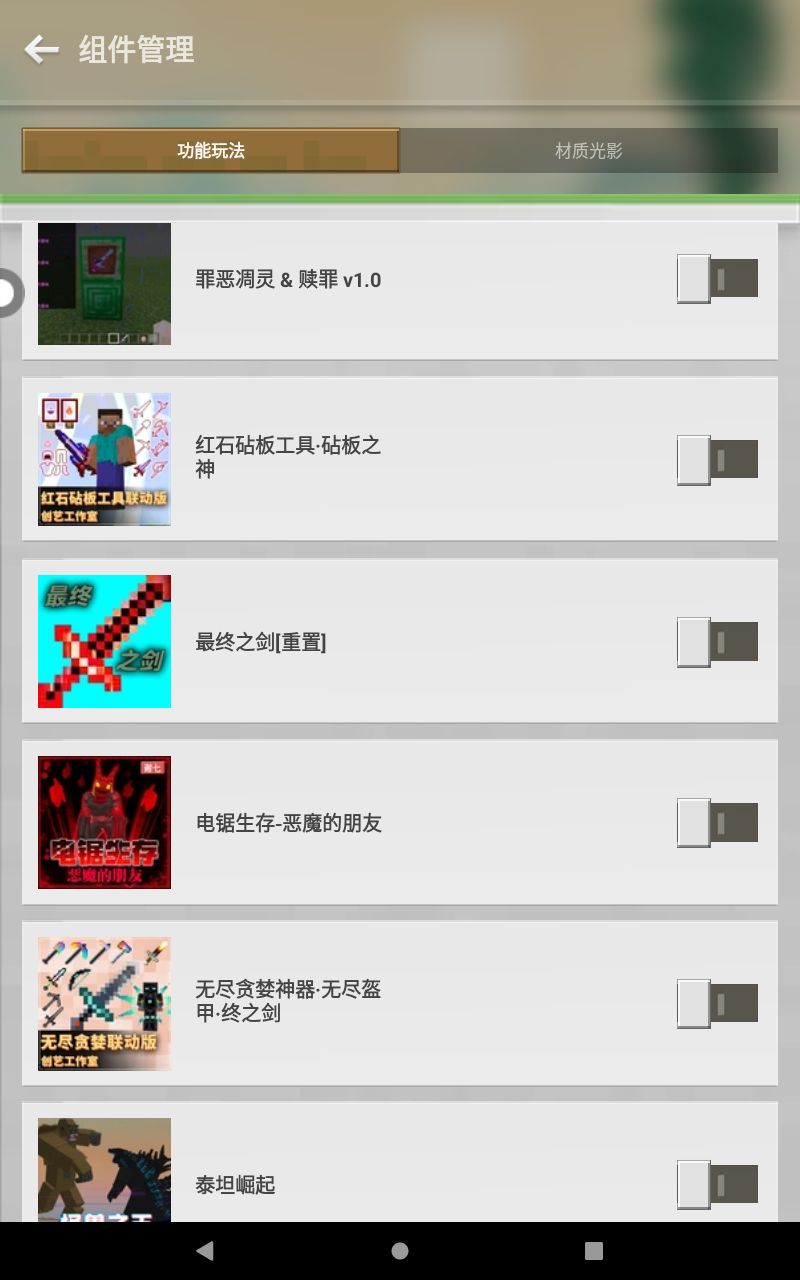The image size is (800, 1280).
Task: Turn on 最终之剑[重置] switch
Action: pyautogui.click(x=717, y=642)
